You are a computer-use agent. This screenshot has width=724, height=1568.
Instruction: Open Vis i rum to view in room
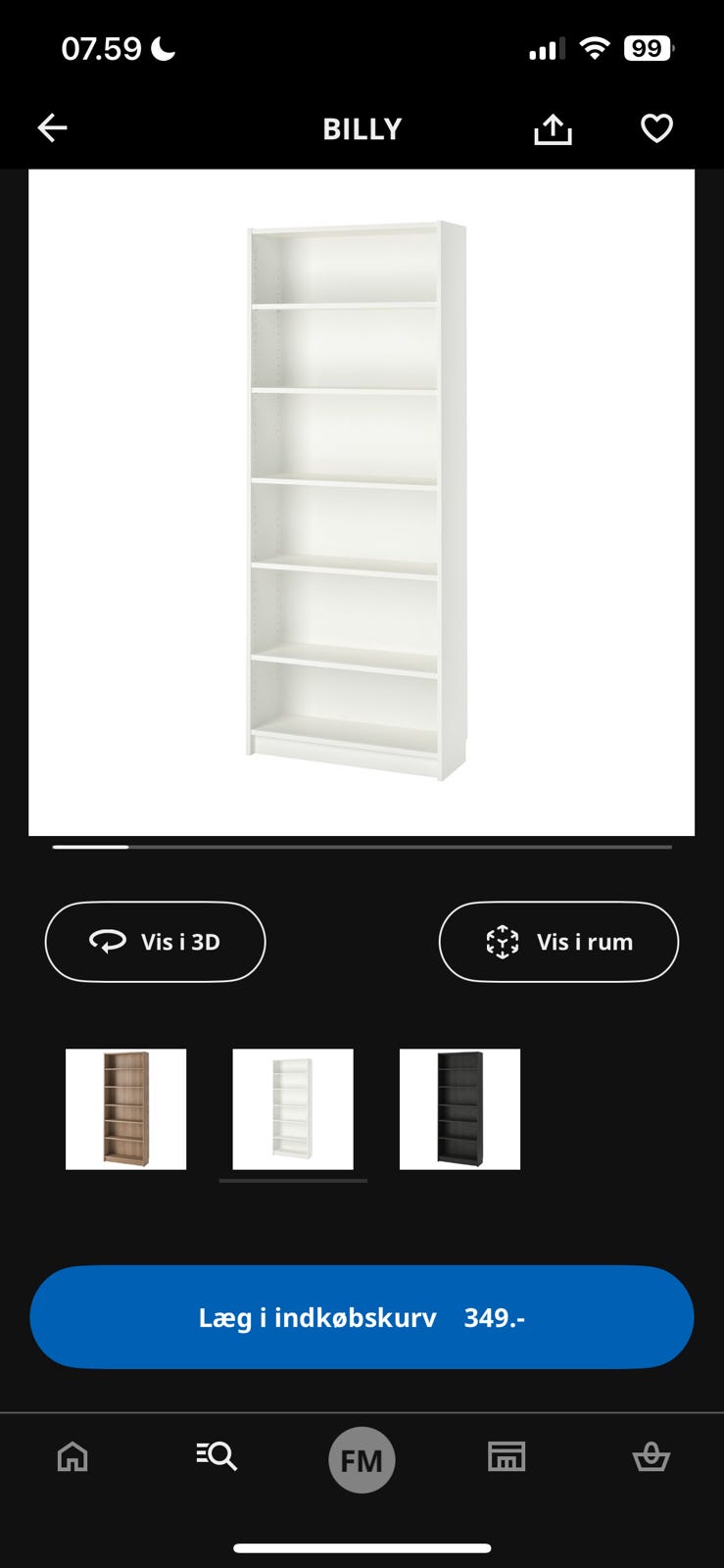click(559, 942)
